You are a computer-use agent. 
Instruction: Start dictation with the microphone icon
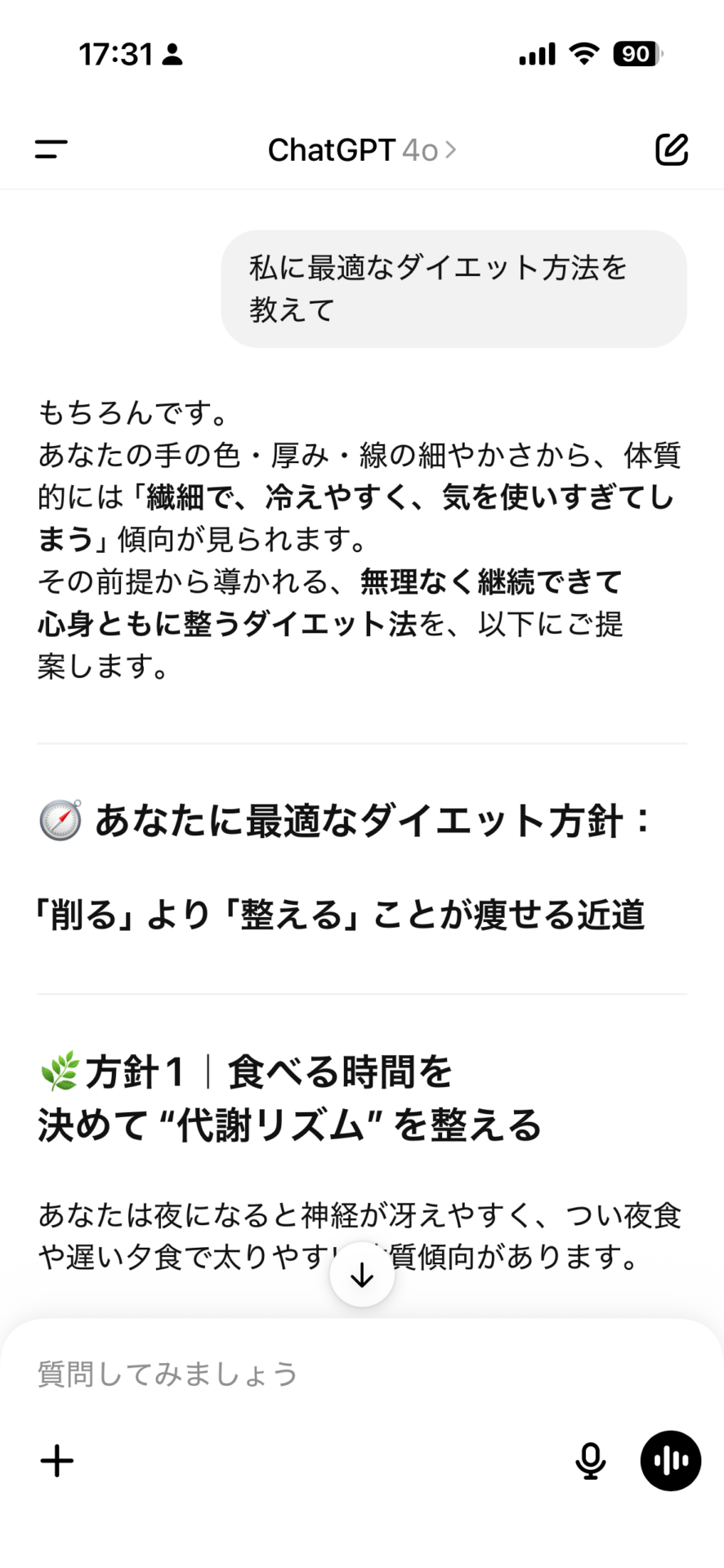pyautogui.click(x=590, y=1460)
